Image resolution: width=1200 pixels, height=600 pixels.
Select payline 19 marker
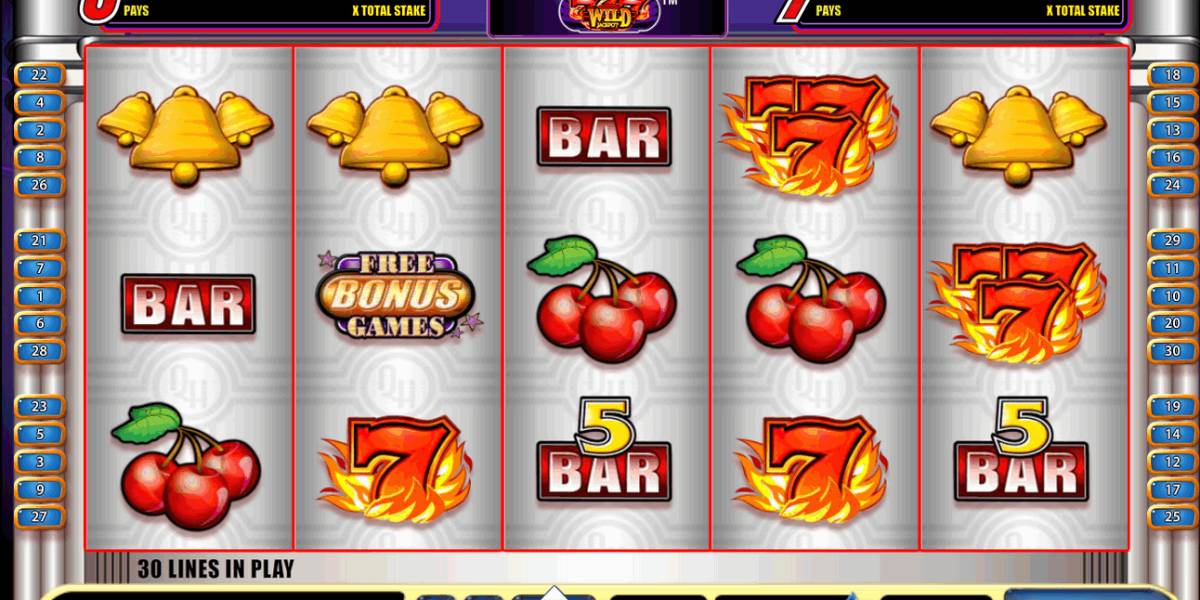[1166, 407]
